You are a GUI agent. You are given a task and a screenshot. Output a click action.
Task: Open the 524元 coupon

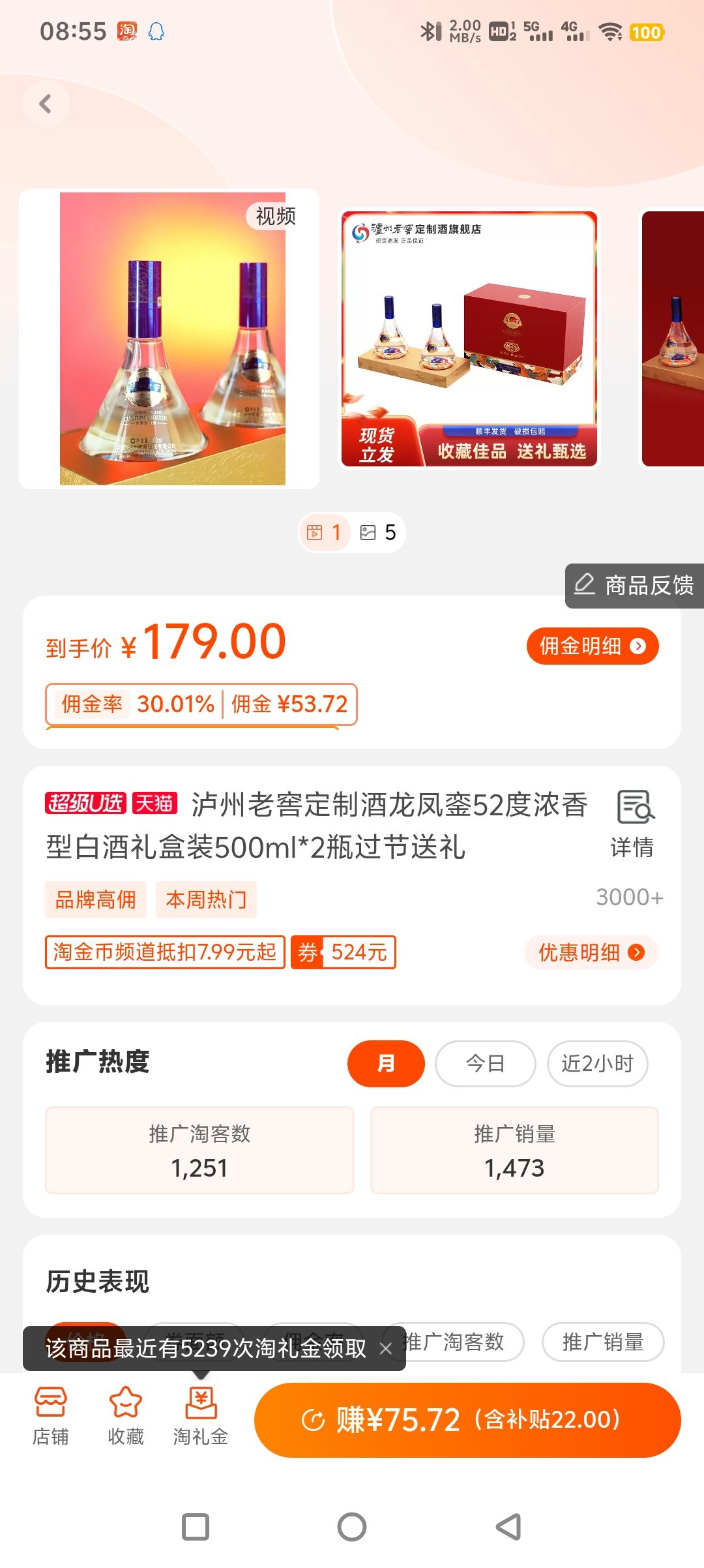pyautogui.click(x=342, y=952)
